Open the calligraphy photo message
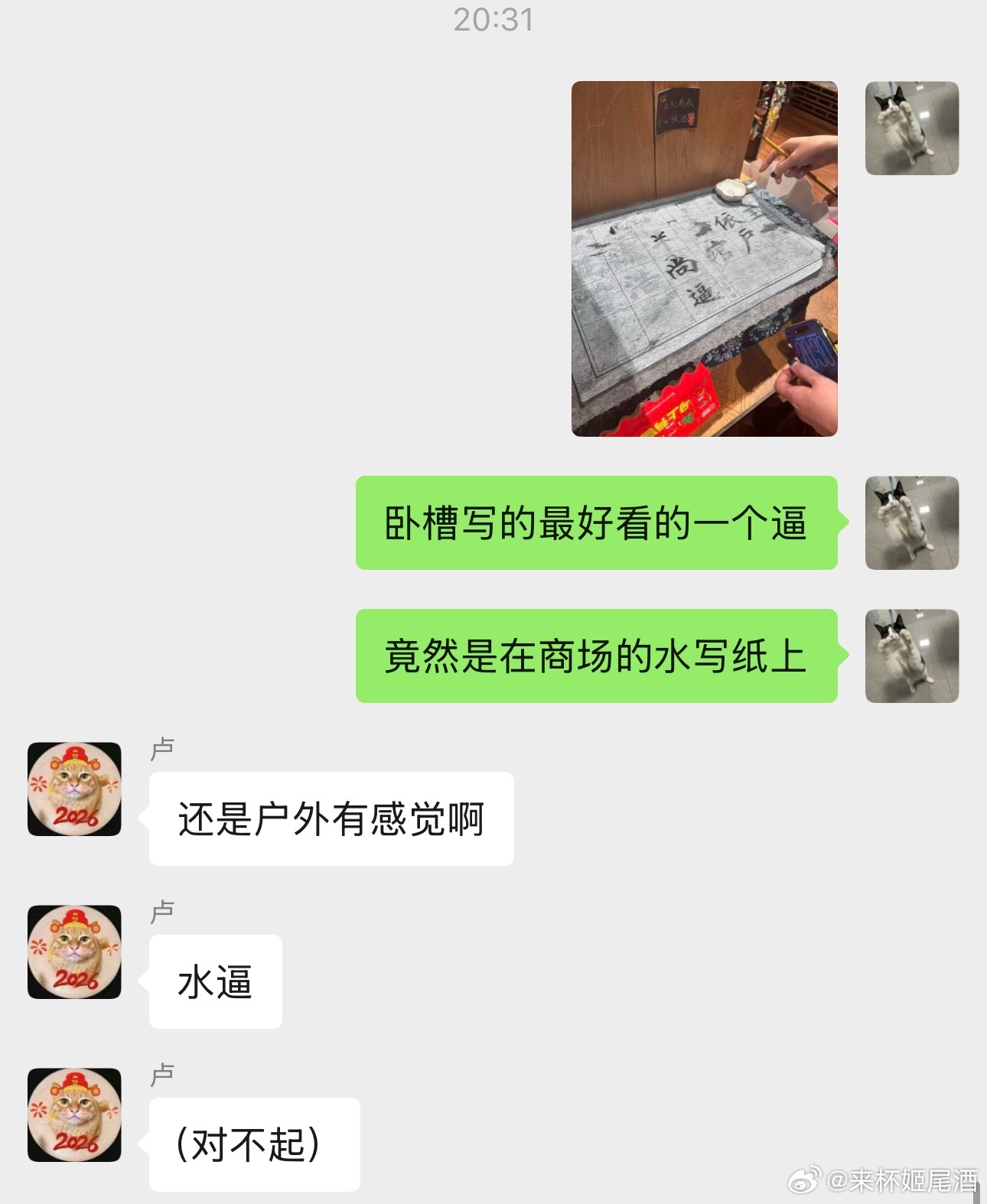This screenshot has width=987, height=1204. point(704,259)
